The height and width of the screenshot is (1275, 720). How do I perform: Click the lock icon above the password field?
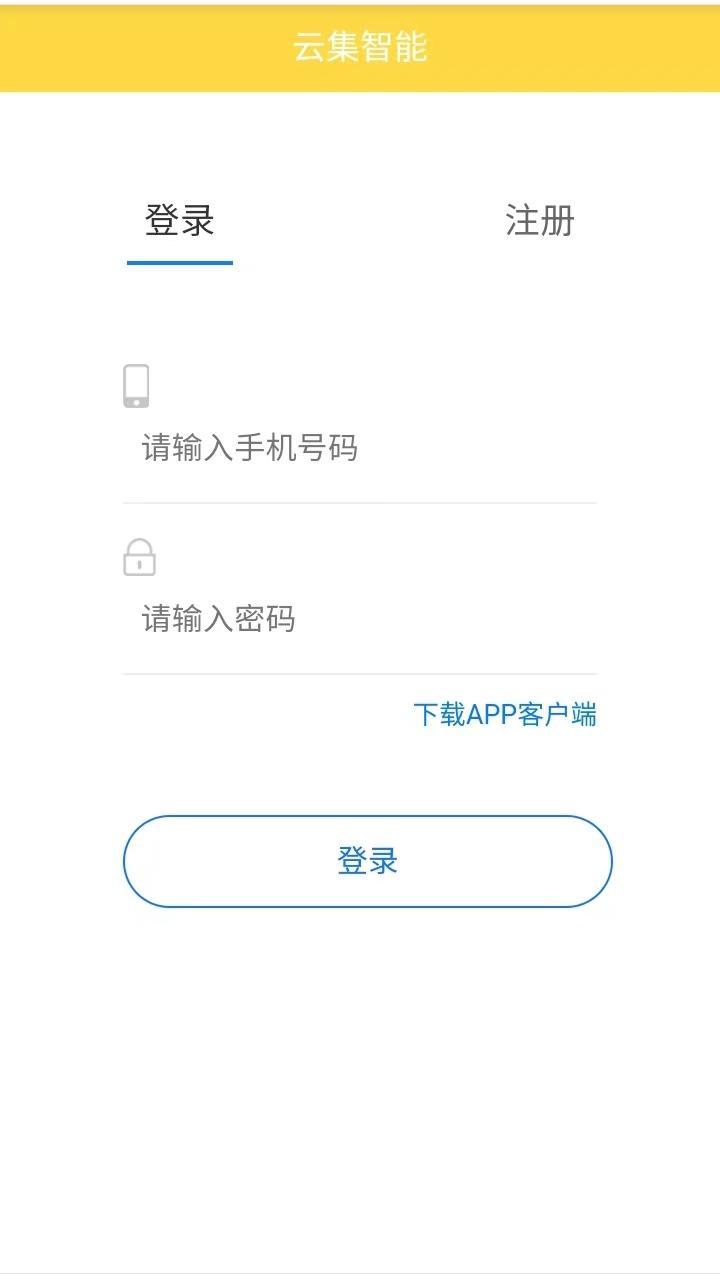click(x=139, y=558)
